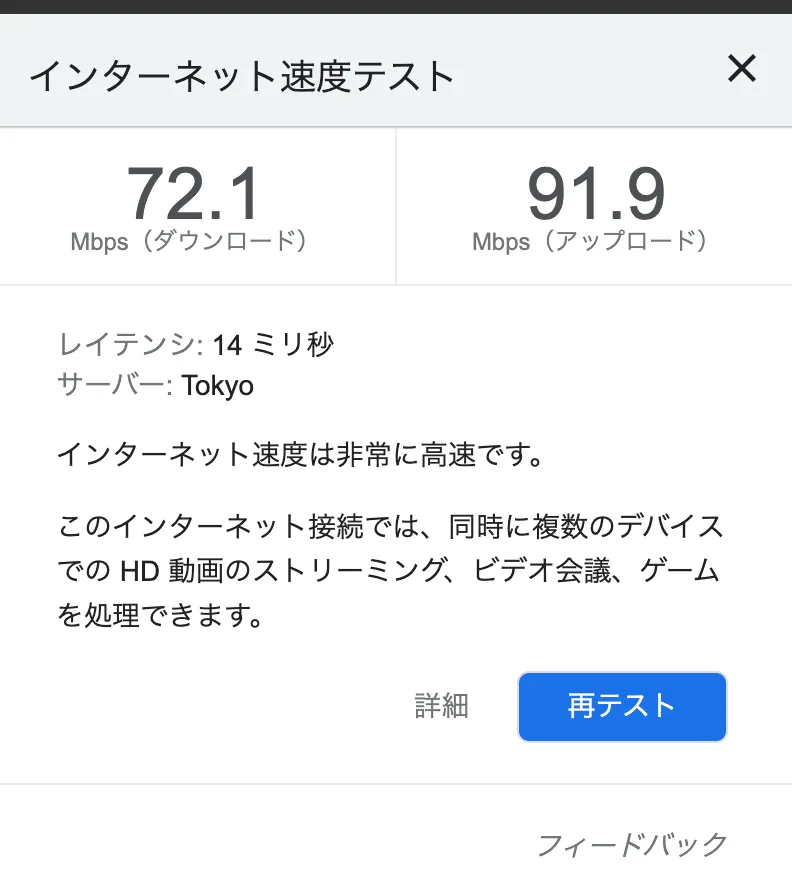
Task: Tap 再テスト to rerun the speed test
Action: pos(622,706)
